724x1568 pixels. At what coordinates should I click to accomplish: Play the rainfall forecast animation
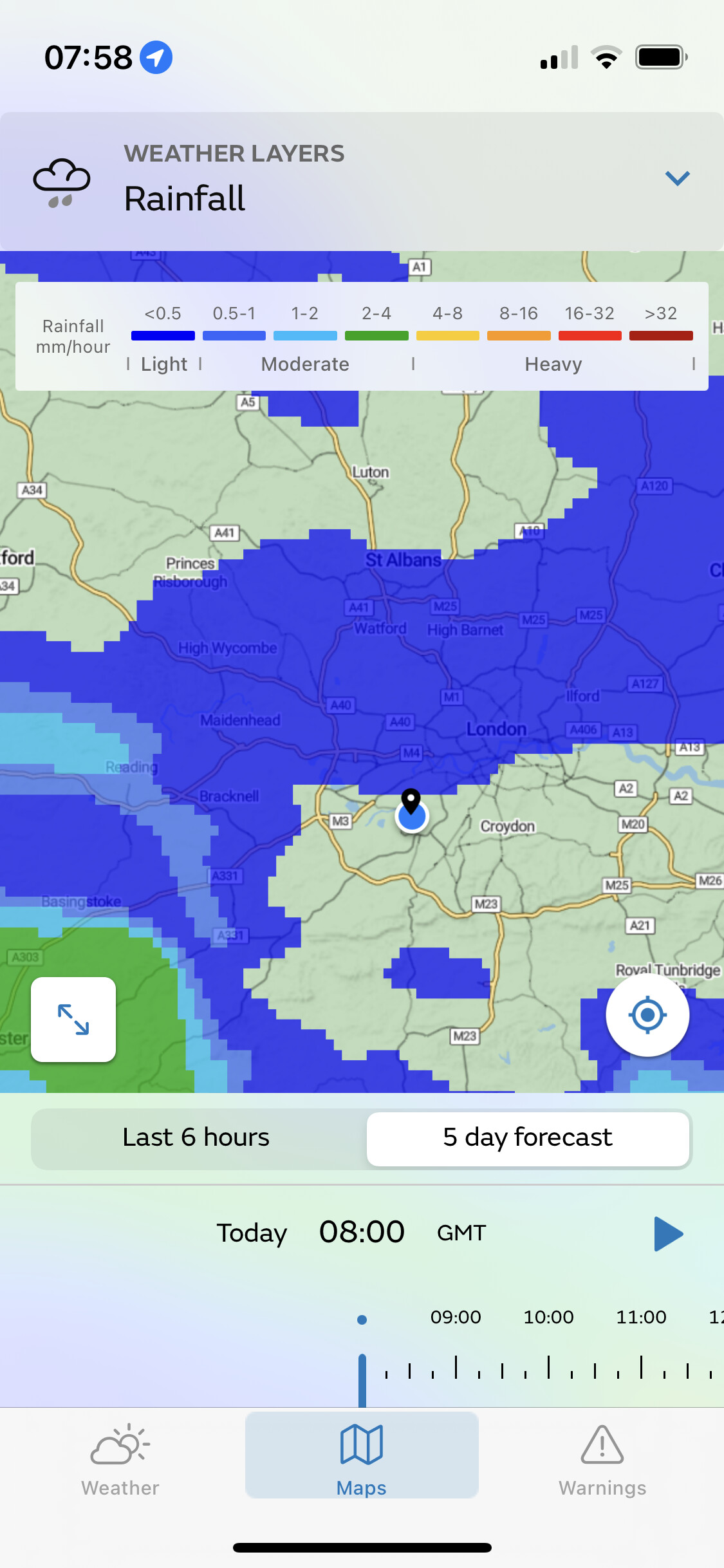(668, 1233)
